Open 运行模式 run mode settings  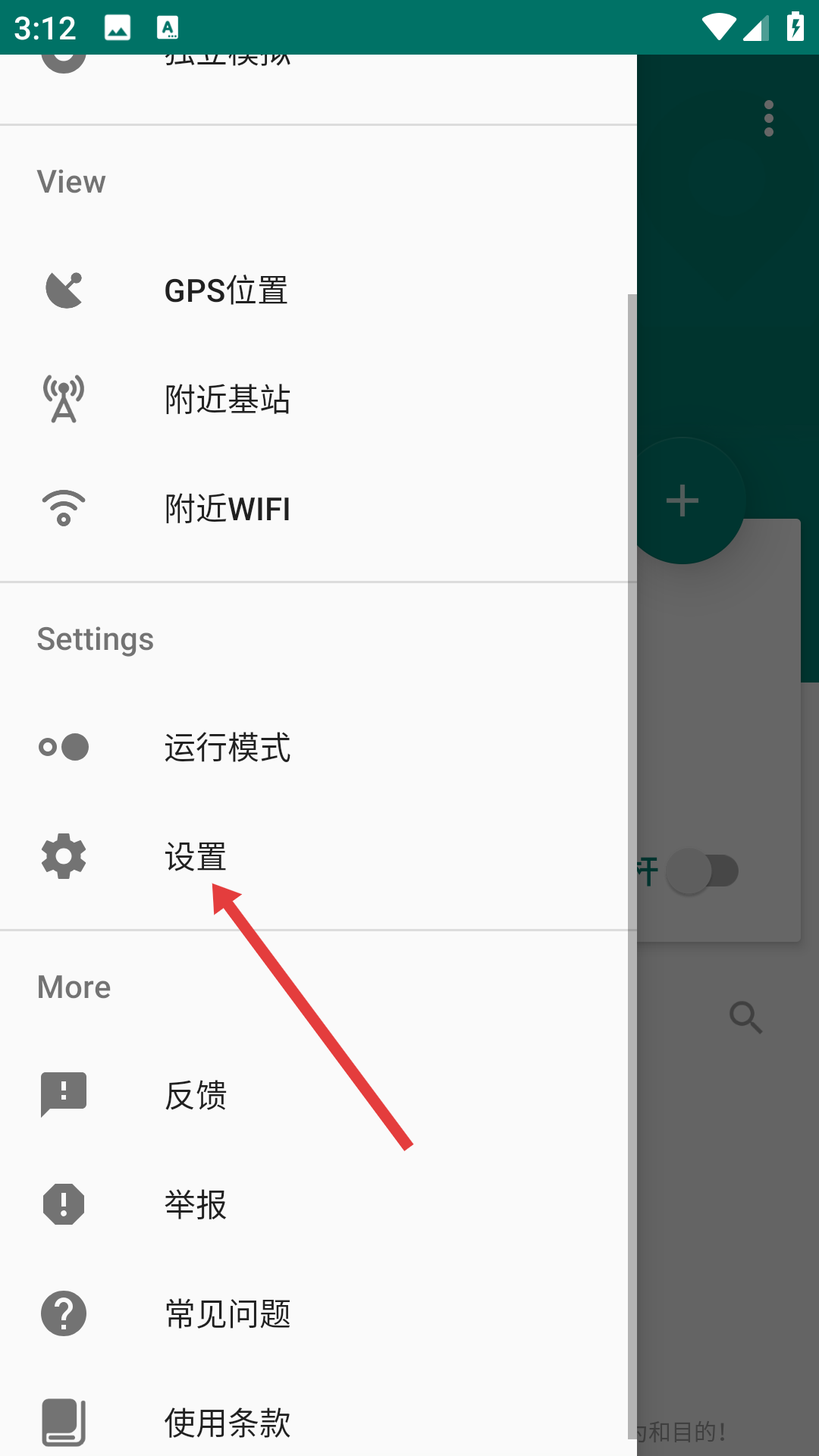[318, 748]
